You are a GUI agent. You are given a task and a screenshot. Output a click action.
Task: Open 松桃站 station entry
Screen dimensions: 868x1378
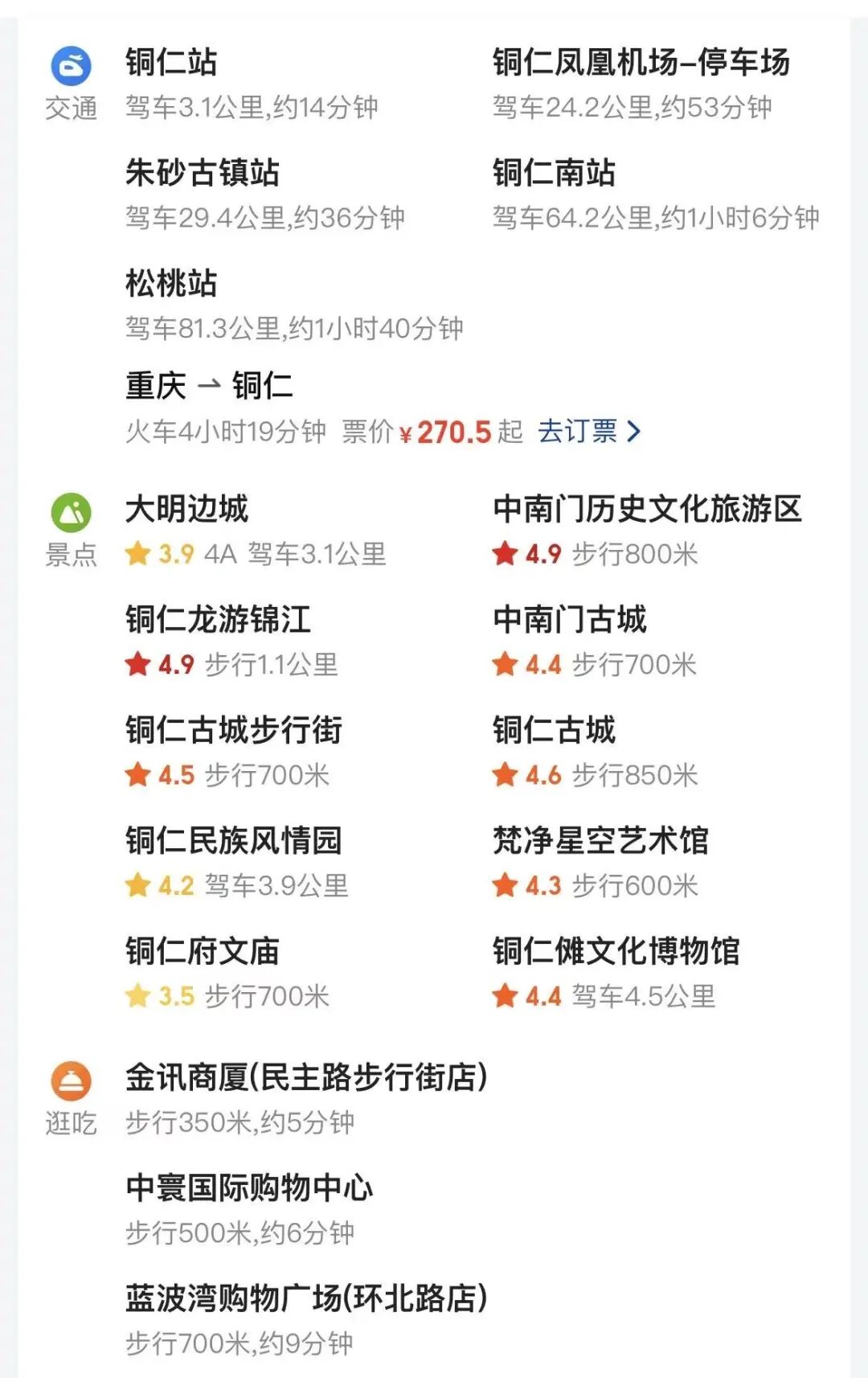pos(171,284)
